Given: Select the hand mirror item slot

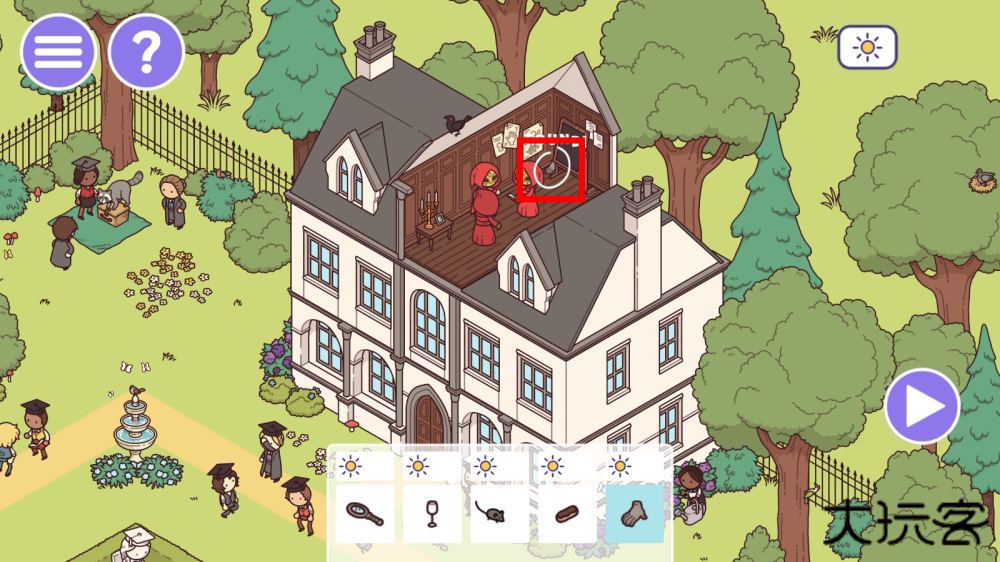Looking at the screenshot, I should [364, 513].
